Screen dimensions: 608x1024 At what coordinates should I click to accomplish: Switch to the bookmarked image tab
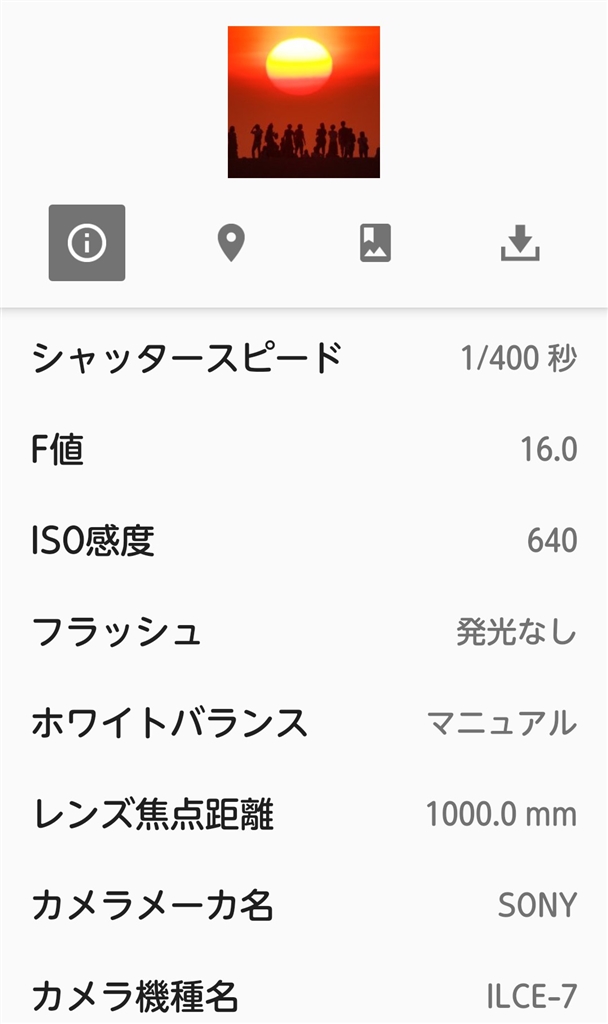coord(376,243)
